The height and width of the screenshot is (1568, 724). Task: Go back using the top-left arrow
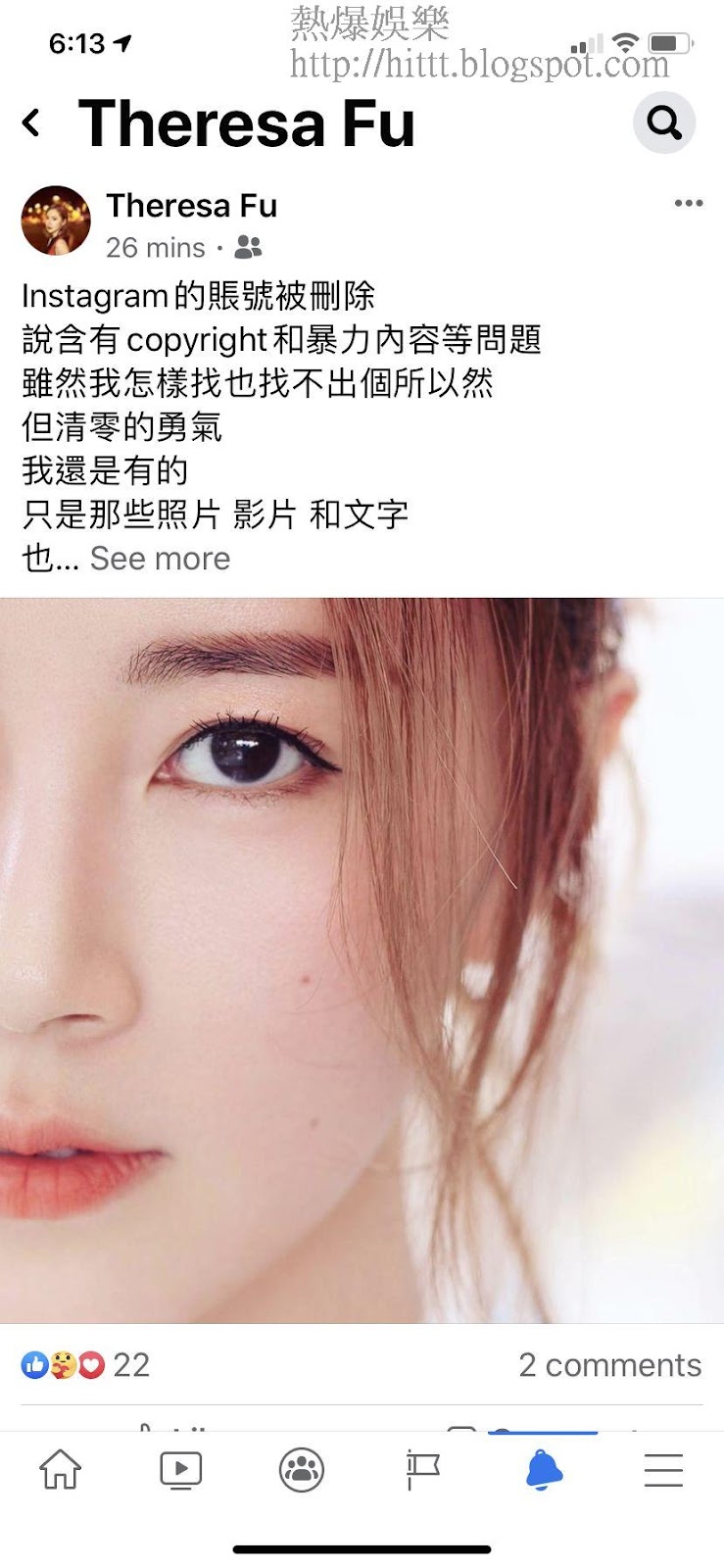coord(31,123)
